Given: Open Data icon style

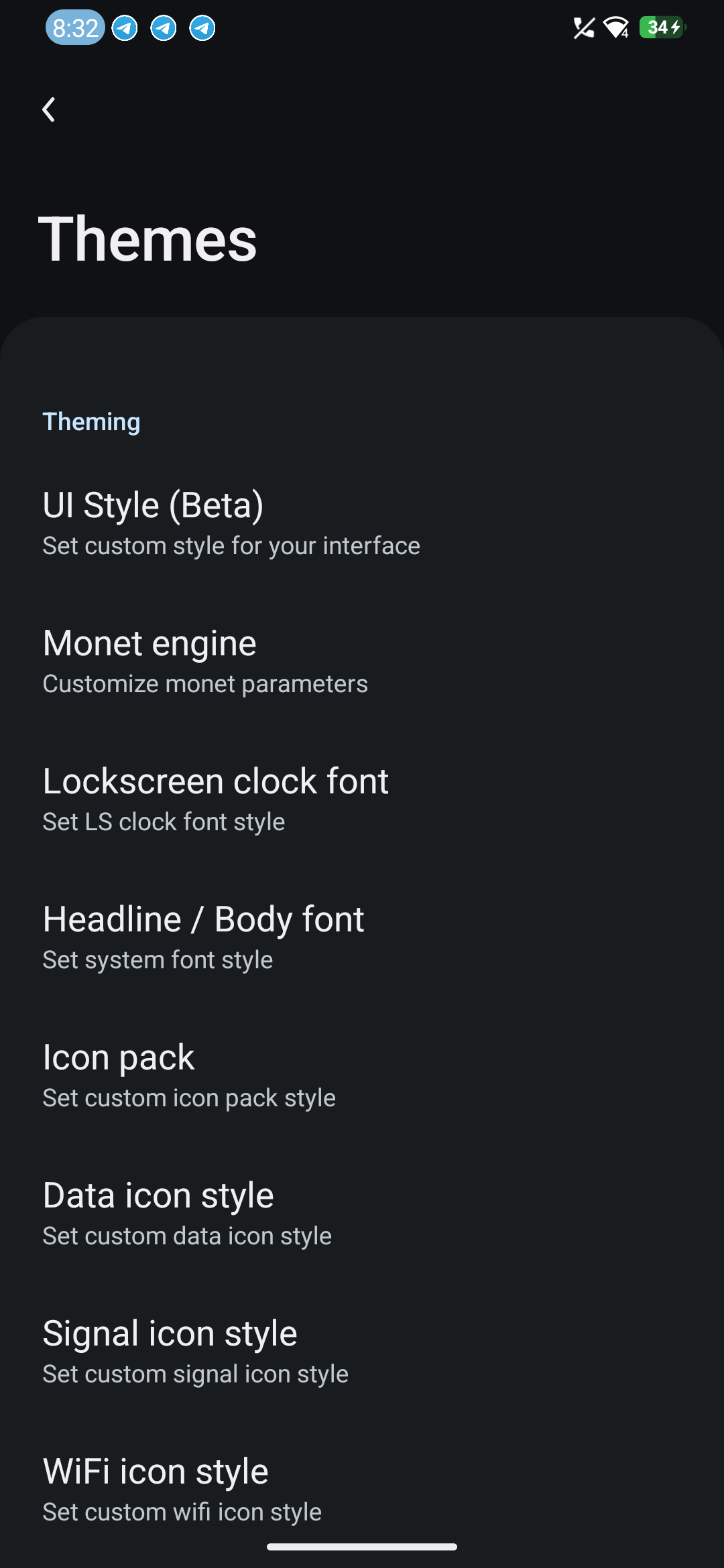Looking at the screenshot, I should [188, 1213].
